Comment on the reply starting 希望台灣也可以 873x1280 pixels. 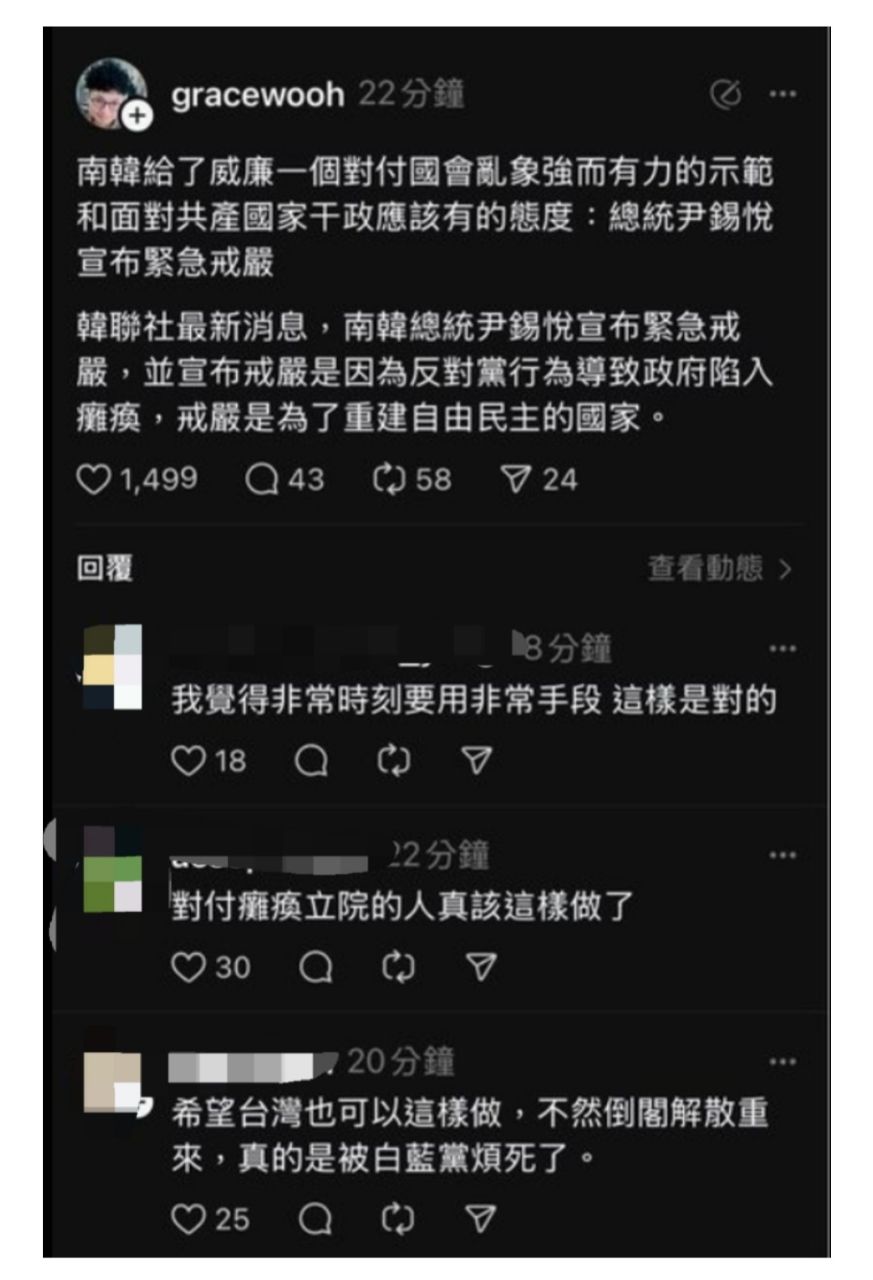click(x=314, y=1219)
